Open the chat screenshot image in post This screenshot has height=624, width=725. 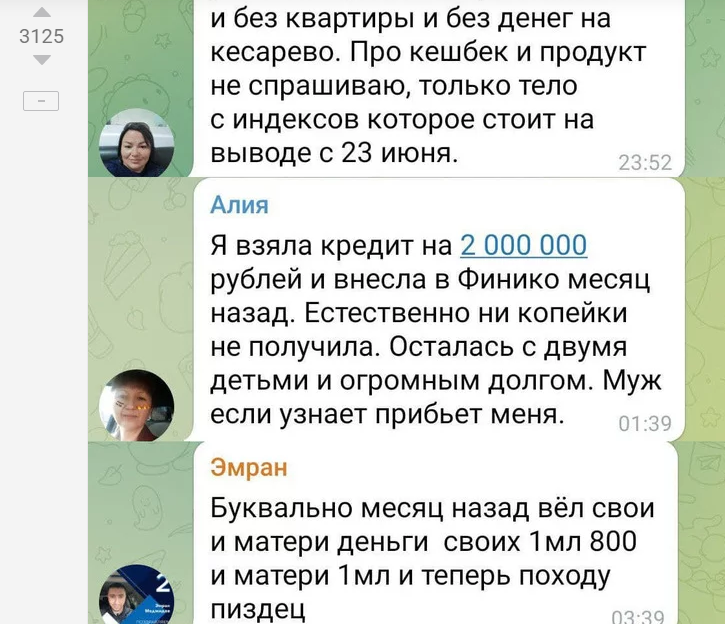tap(400, 310)
